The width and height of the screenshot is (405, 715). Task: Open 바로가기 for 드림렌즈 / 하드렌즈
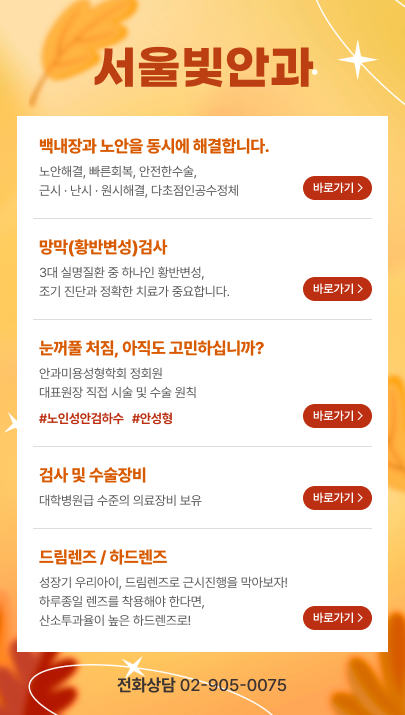tap(338, 618)
